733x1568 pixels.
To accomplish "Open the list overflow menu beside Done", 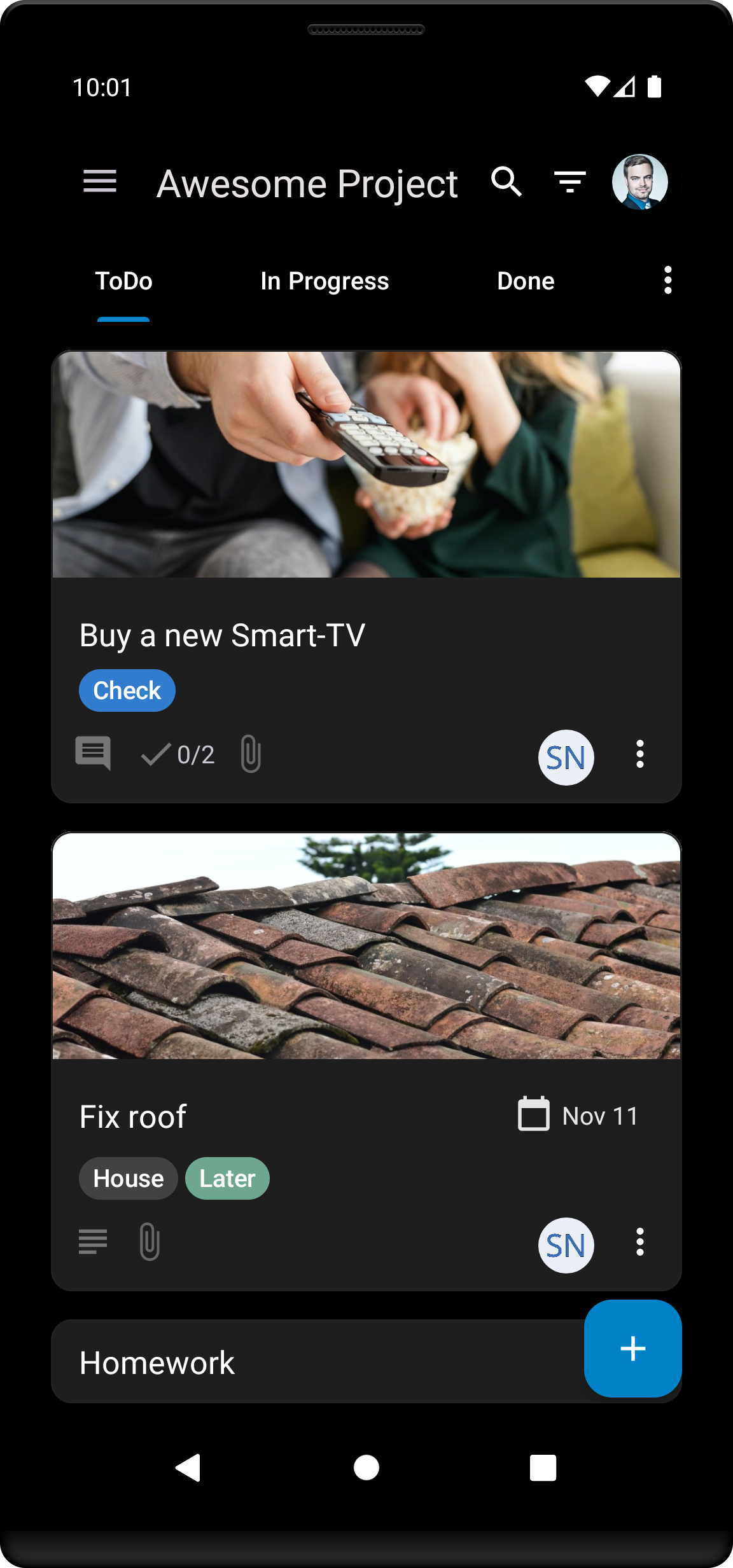I will [667, 281].
